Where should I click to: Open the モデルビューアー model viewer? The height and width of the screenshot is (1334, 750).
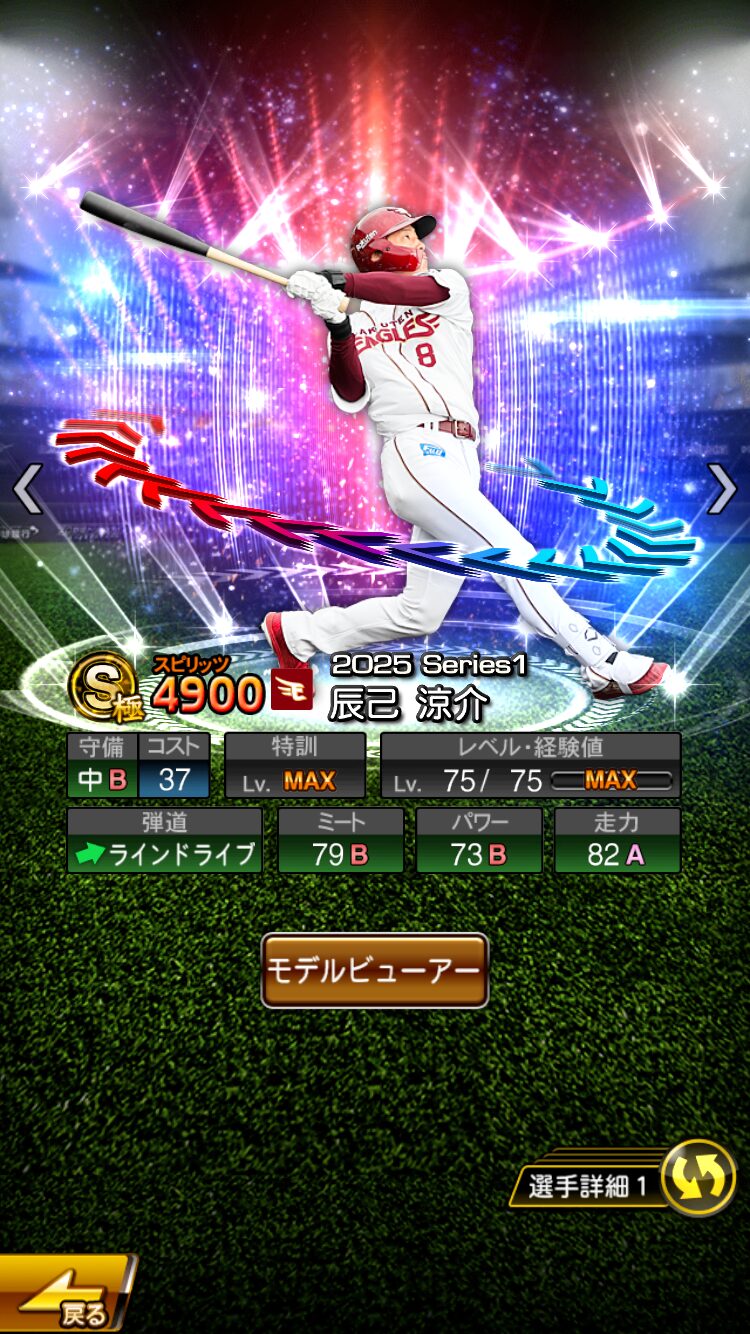coord(374,970)
